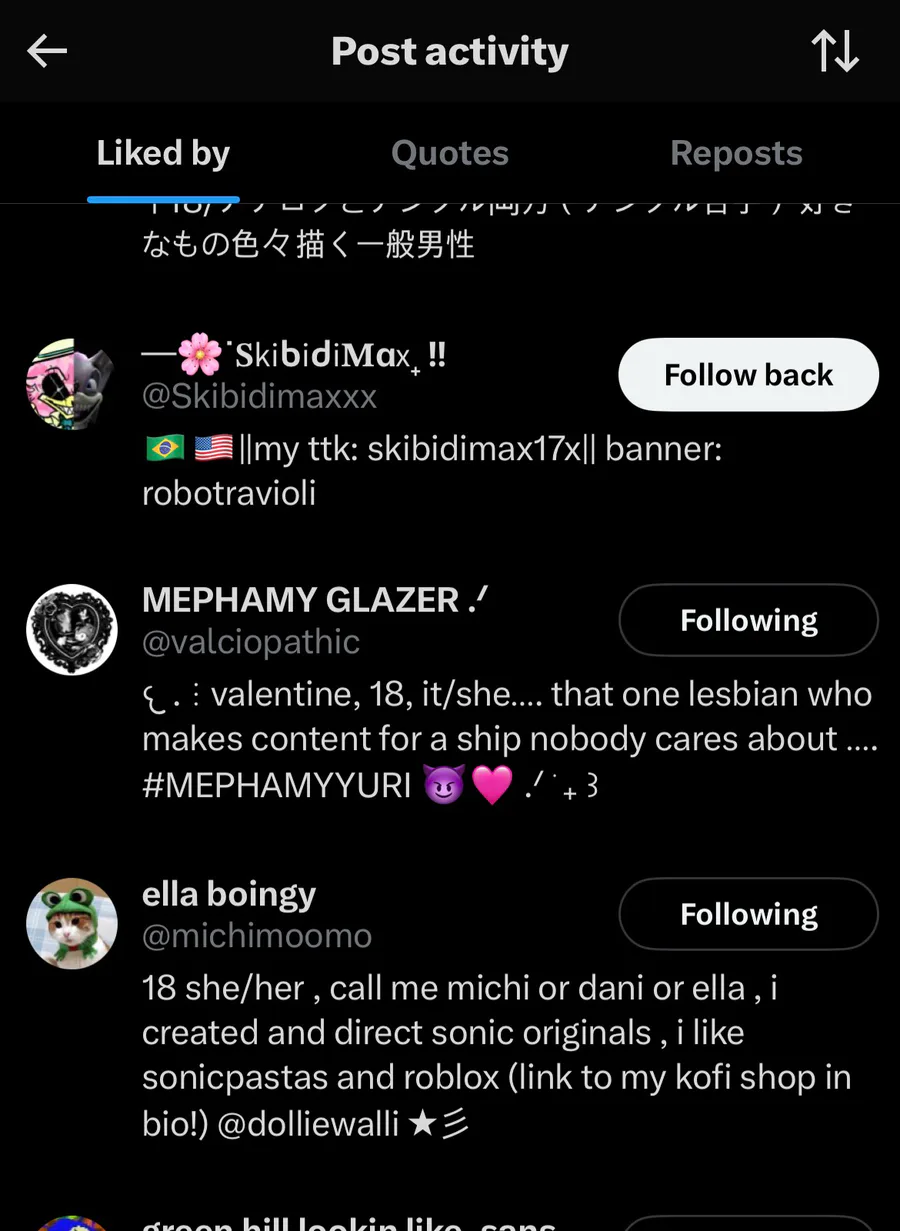Follow back @Skibidimaxxx

click(x=748, y=375)
